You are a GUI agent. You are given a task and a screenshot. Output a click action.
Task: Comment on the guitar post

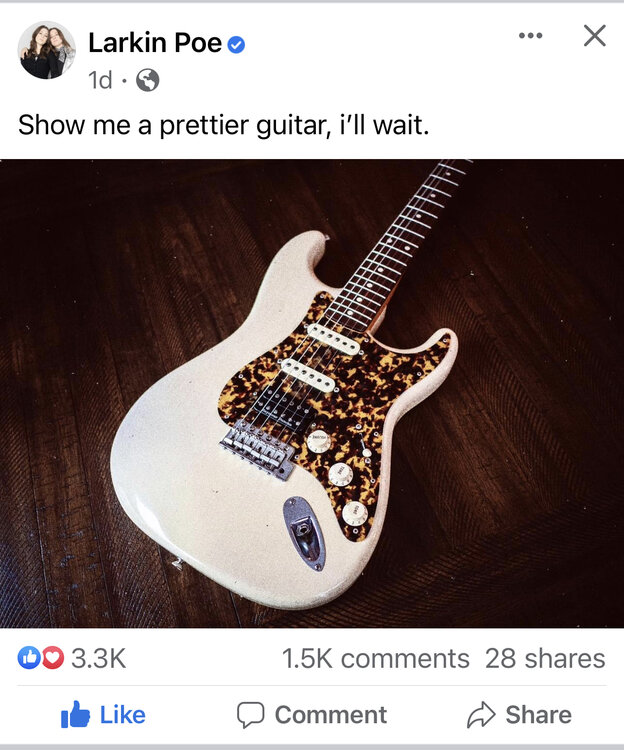(x=311, y=715)
